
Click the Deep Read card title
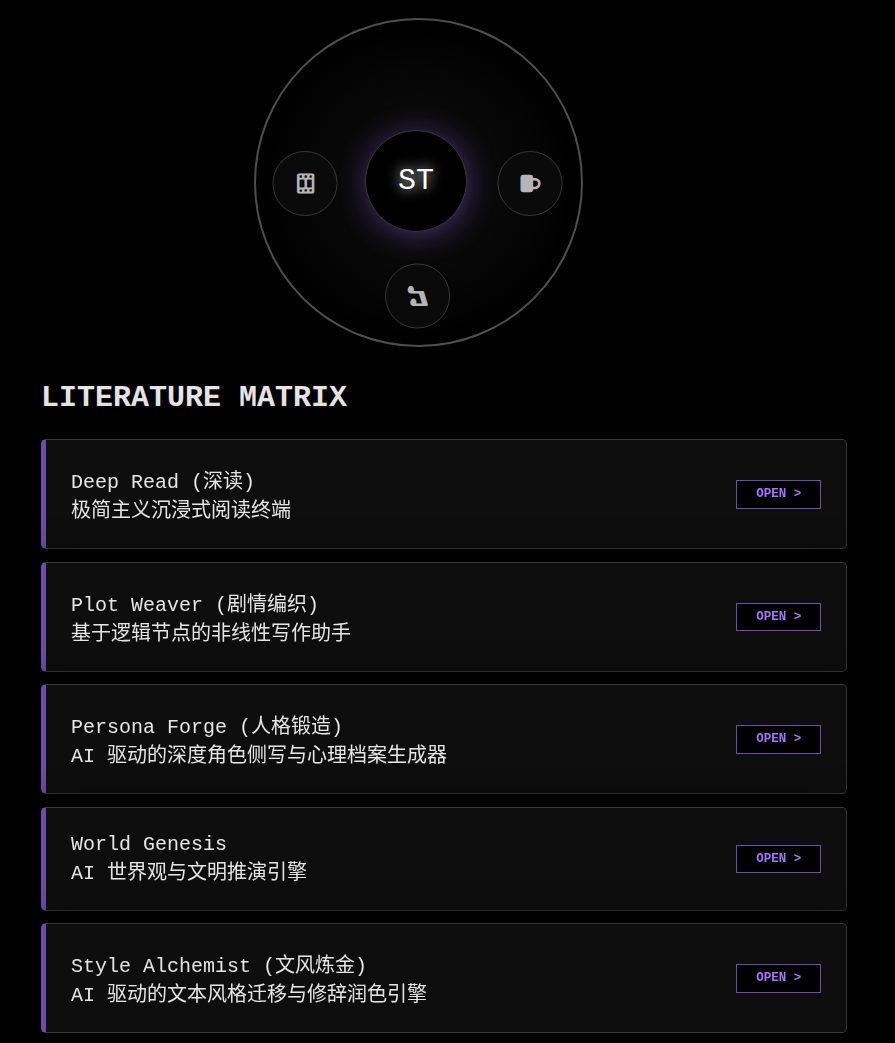point(162,481)
